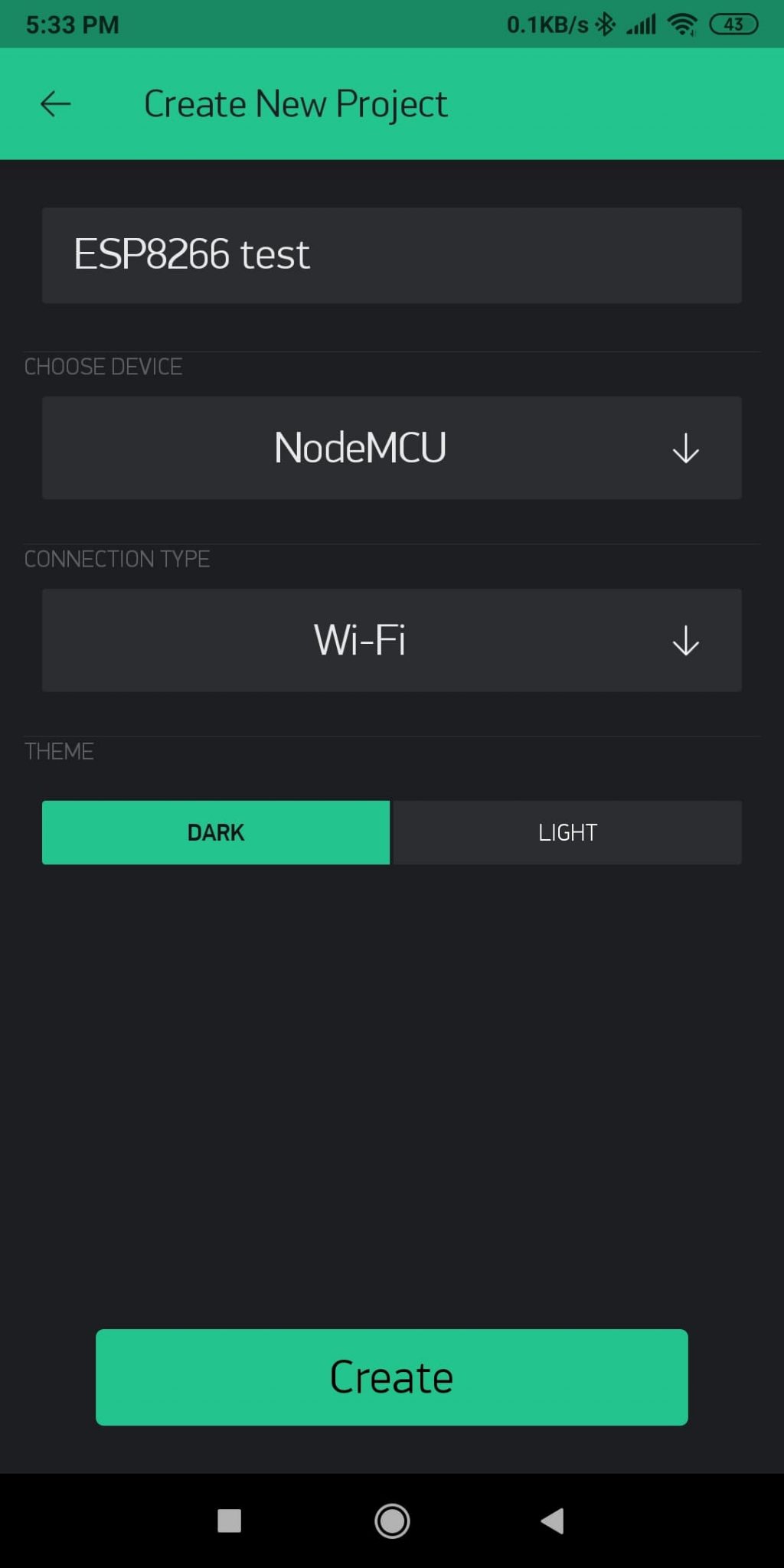Tap the Bluetooth icon in status bar
Image resolution: width=784 pixels, height=1568 pixels.
[x=606, y=24]
